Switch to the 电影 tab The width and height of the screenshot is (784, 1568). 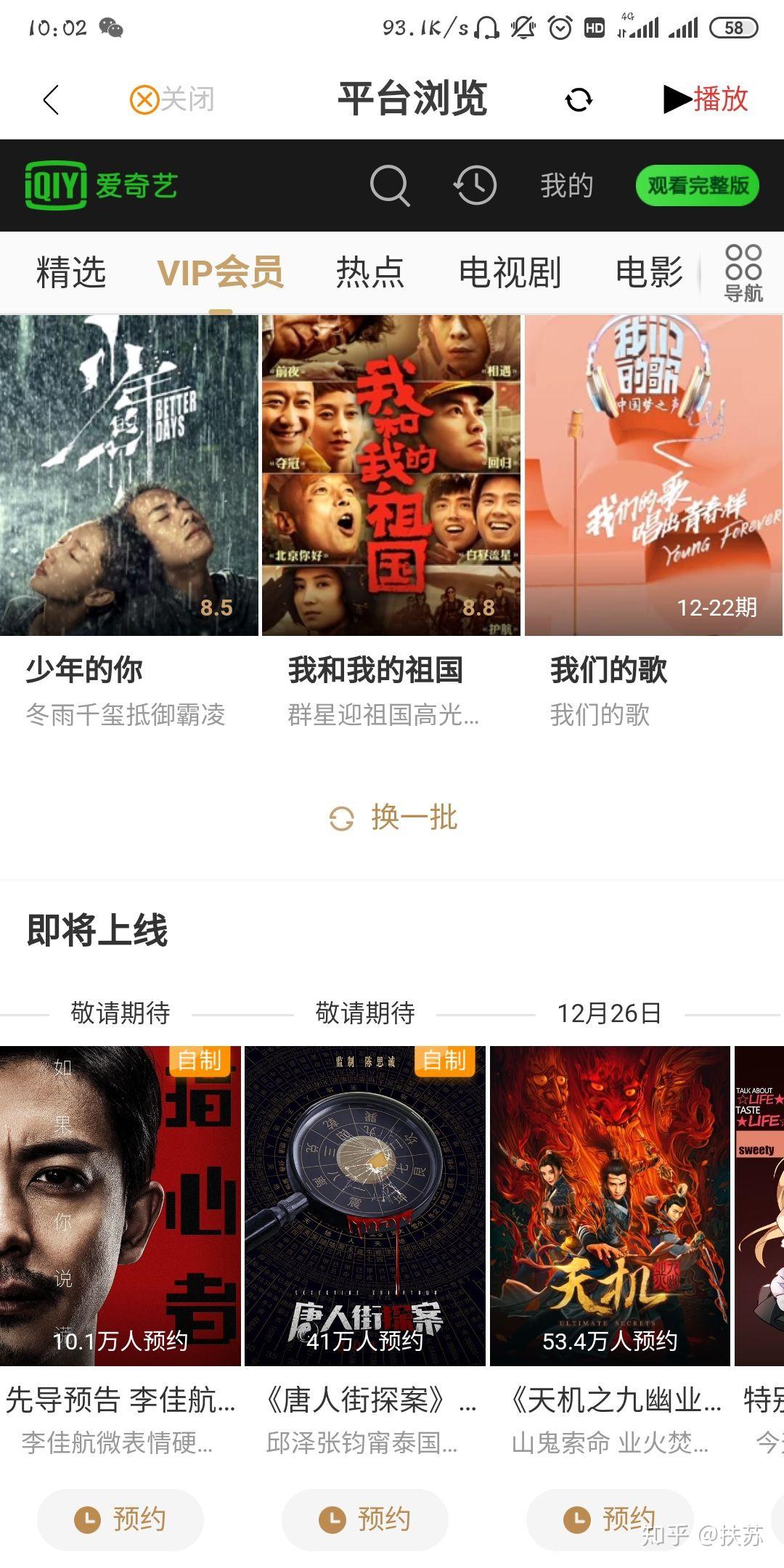[x=649, y=273]
